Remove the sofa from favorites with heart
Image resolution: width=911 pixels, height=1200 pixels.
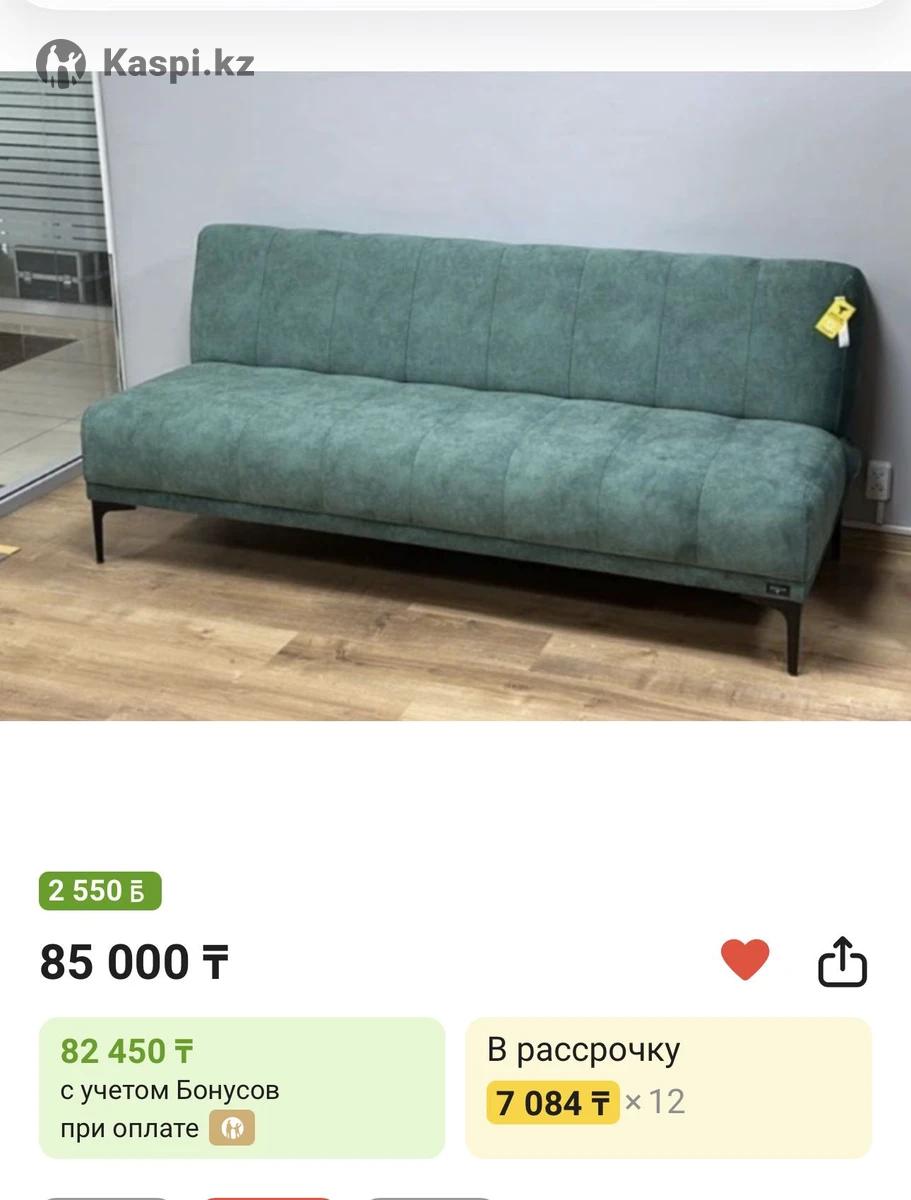pyautogui.click(x=745, y=961)
